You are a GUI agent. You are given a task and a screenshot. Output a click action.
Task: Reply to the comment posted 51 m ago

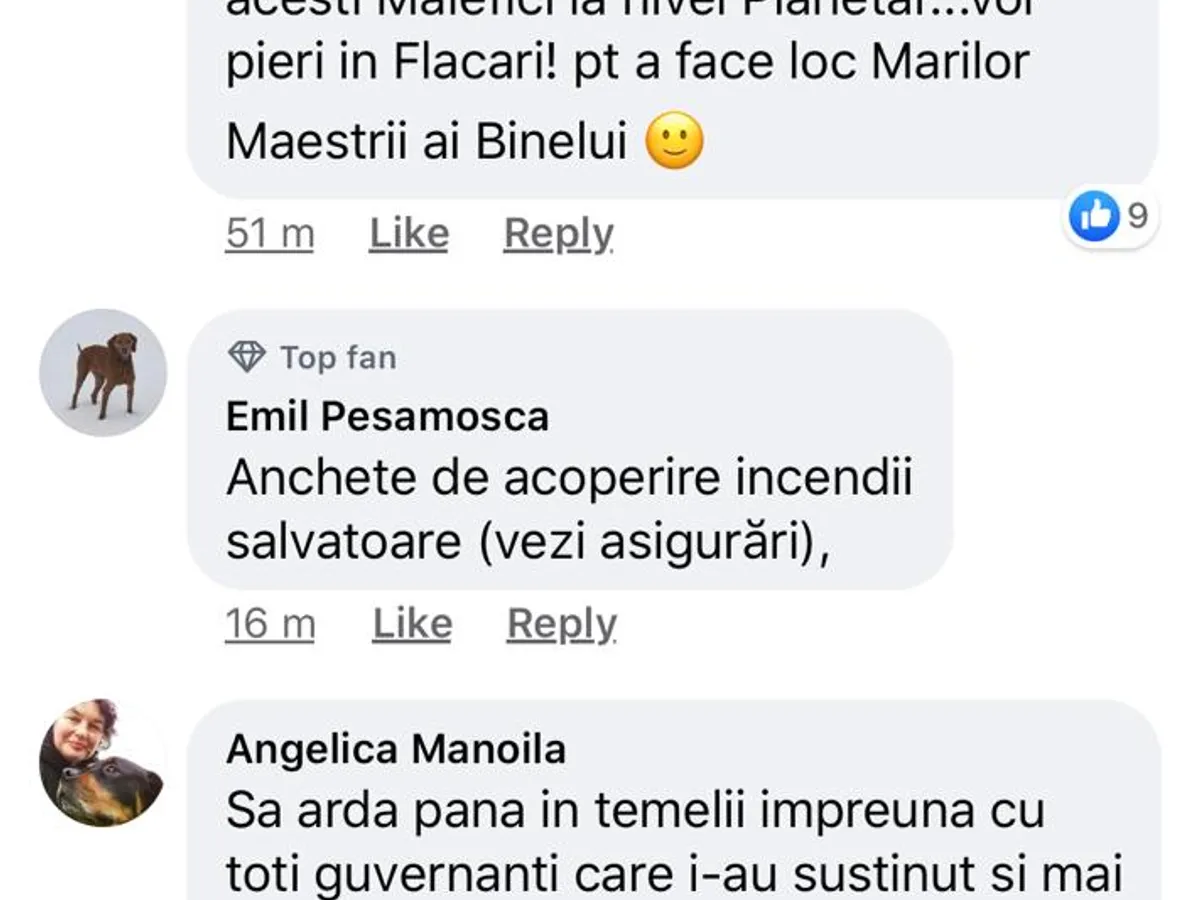point(558,234)
